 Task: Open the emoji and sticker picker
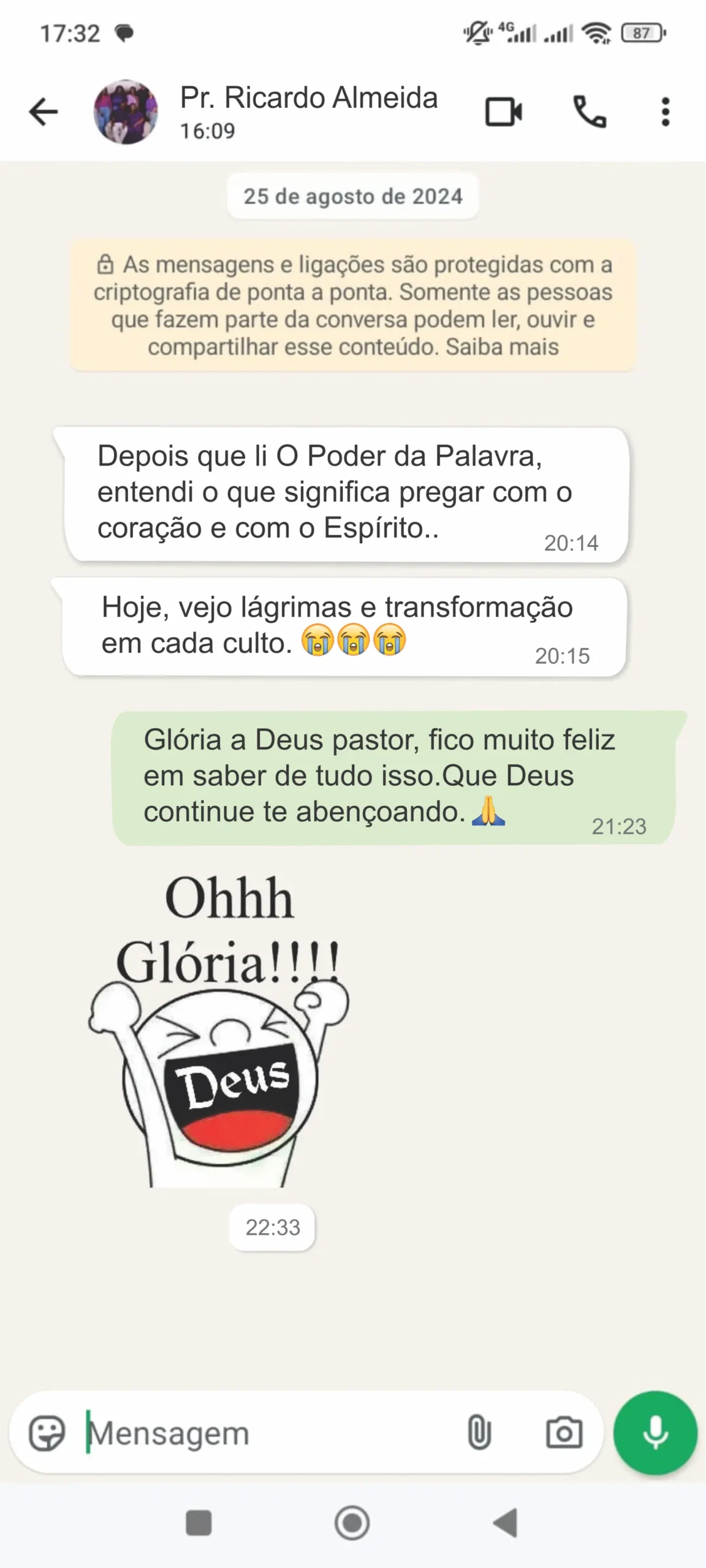pyautogui.click(x=47, y=1433)
